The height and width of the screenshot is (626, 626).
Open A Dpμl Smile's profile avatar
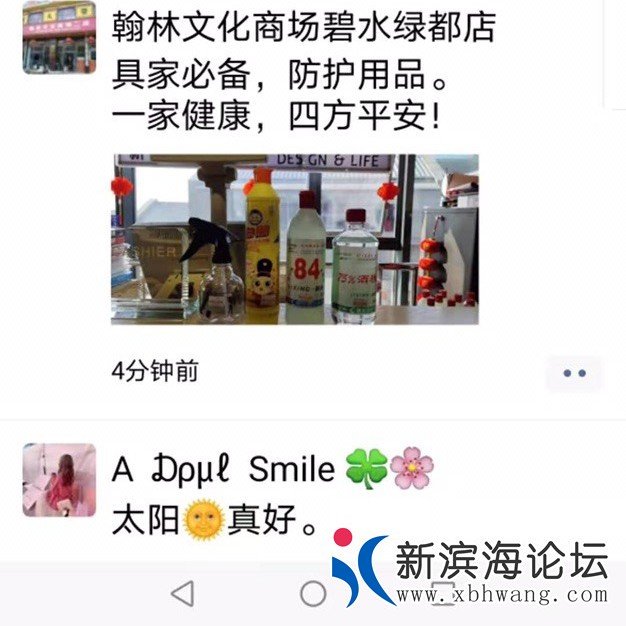[59, 480]
